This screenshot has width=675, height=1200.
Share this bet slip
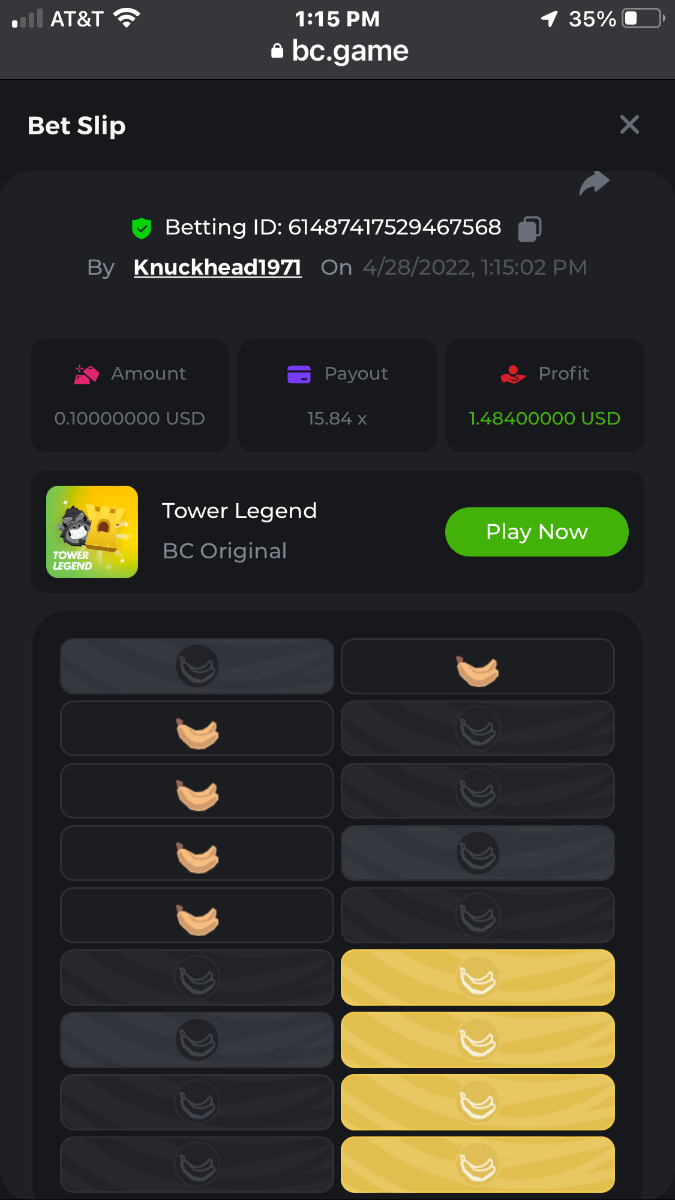pyautogui.click(x=594, y=183)
